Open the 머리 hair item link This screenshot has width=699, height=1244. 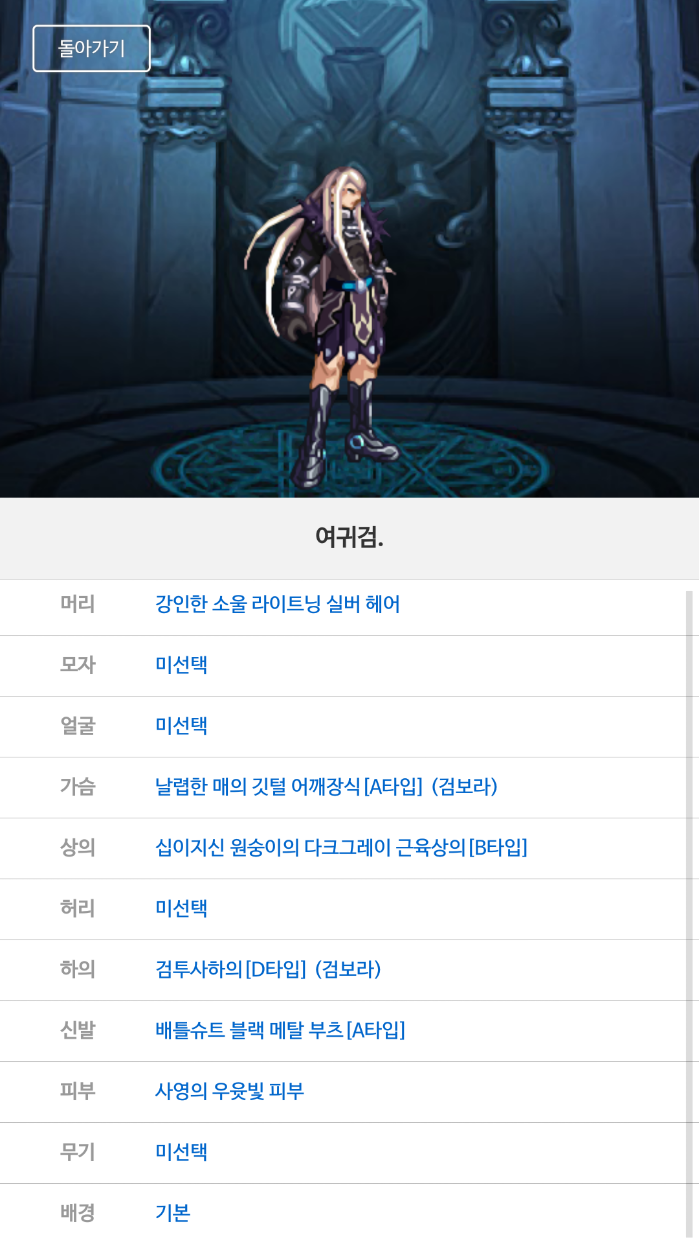277,604
